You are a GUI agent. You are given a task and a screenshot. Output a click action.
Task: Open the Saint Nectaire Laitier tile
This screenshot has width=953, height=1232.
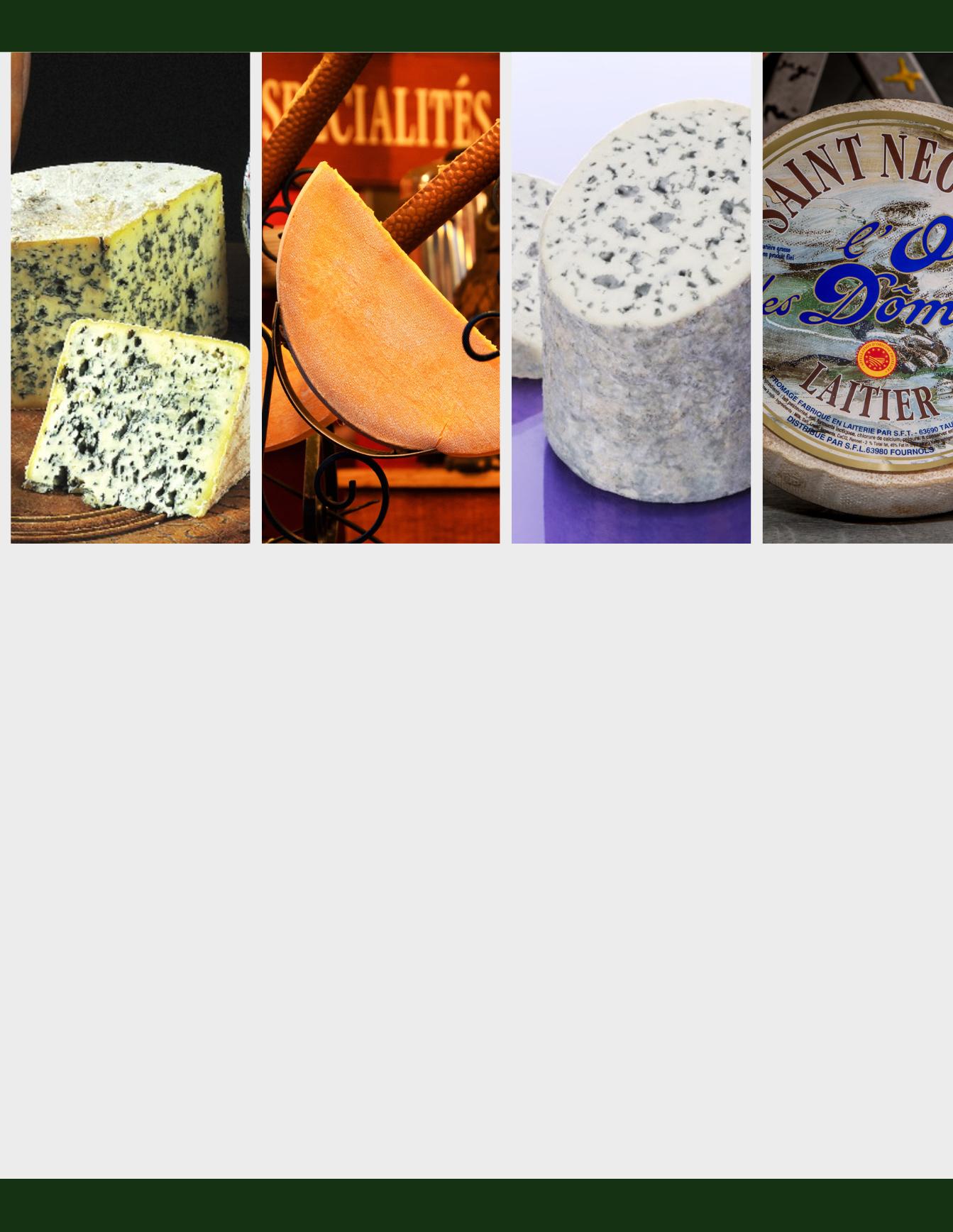(x=857, y=298)
